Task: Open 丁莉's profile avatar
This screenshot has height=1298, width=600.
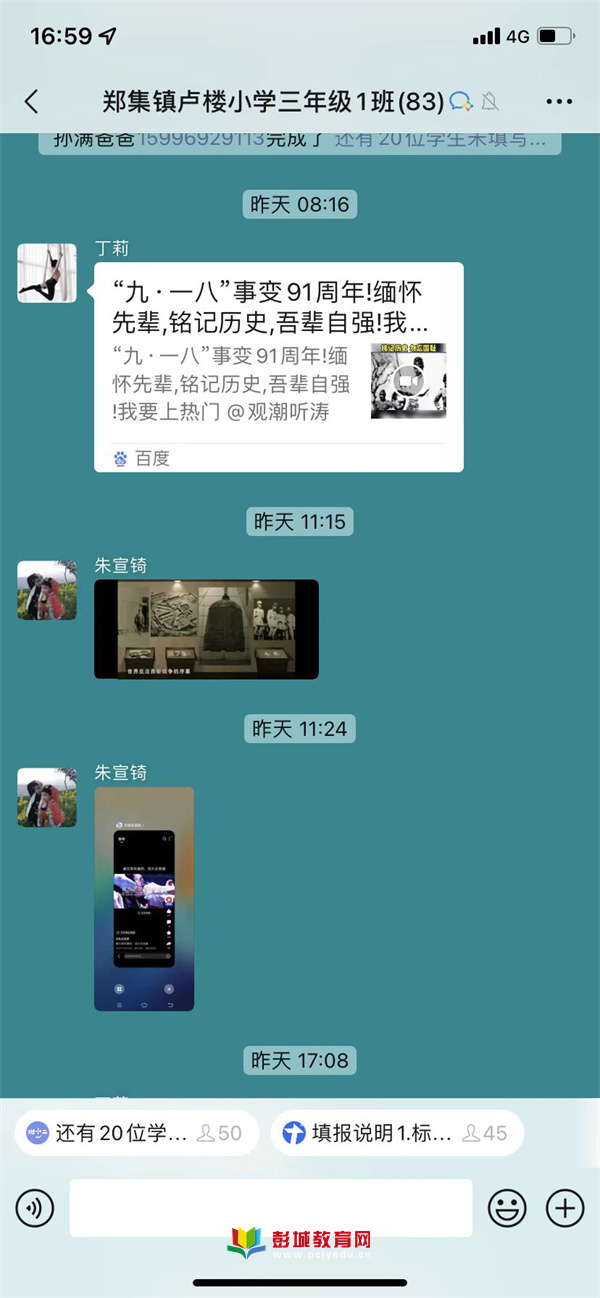Action: click(x=47, y=272)
